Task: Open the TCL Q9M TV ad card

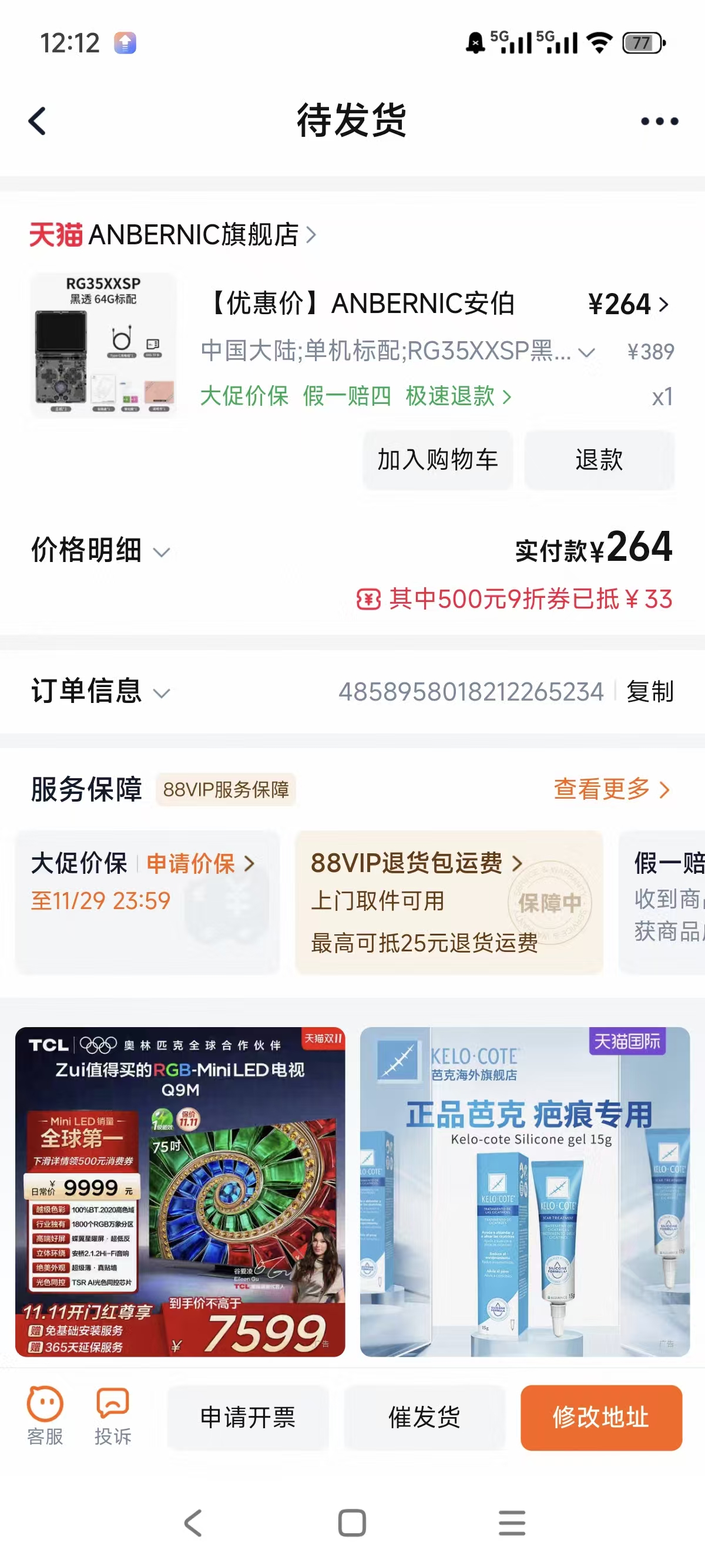Action: (180, 1191)
